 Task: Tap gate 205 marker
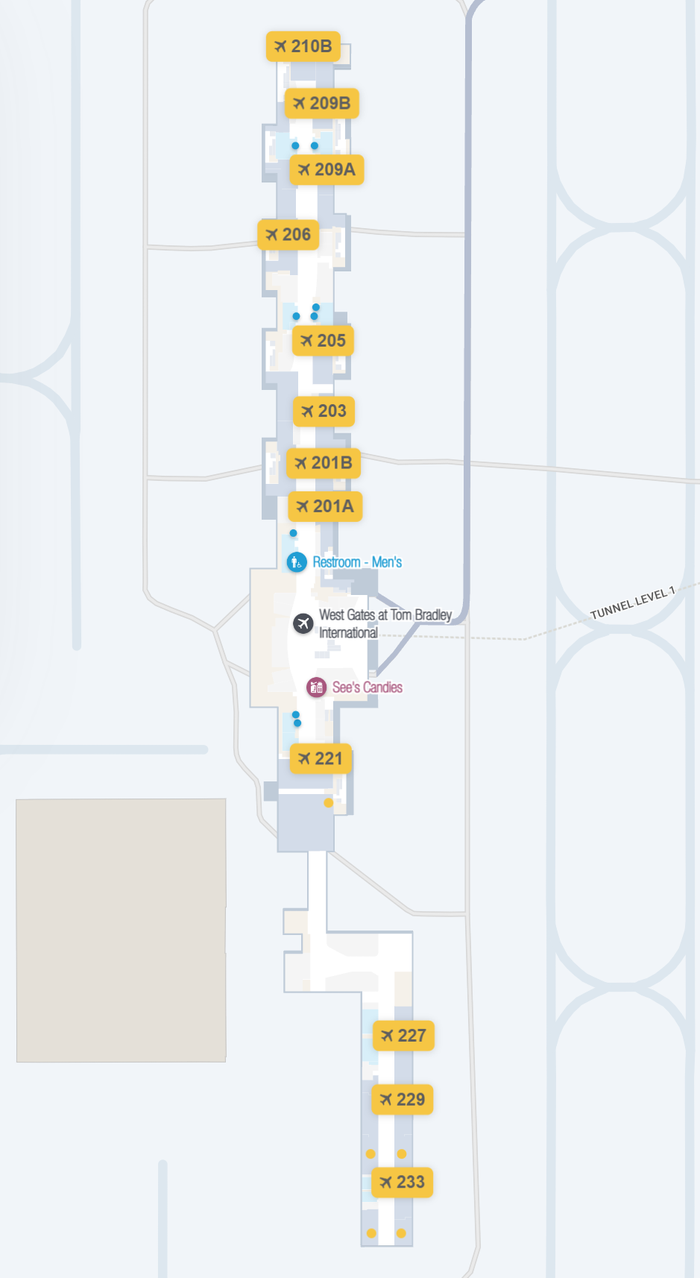tap(323, 340)
